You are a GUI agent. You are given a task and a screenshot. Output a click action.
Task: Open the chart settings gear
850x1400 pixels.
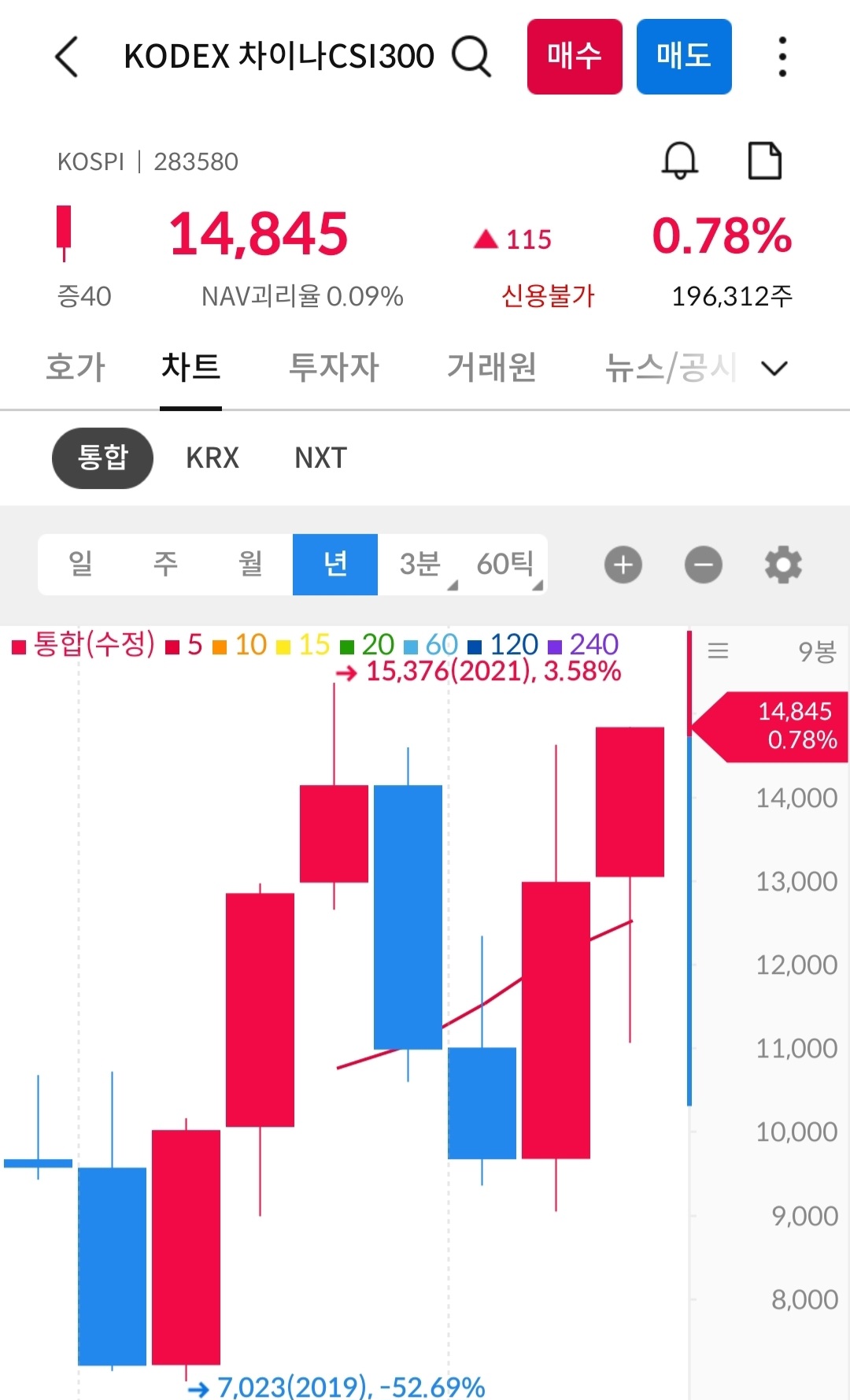coord(782,565)
